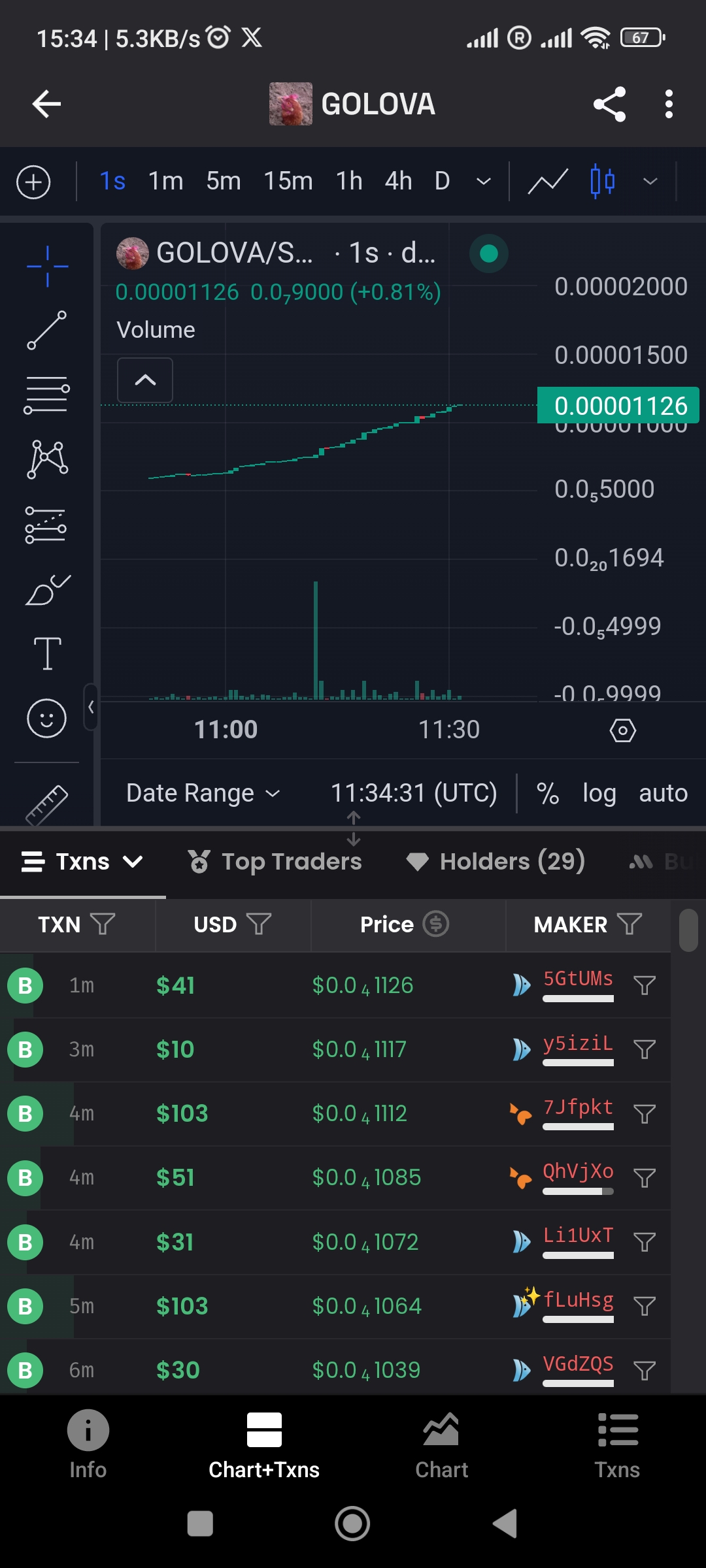Open maker 5GtUMs wallet link

[x=578, y=979]
